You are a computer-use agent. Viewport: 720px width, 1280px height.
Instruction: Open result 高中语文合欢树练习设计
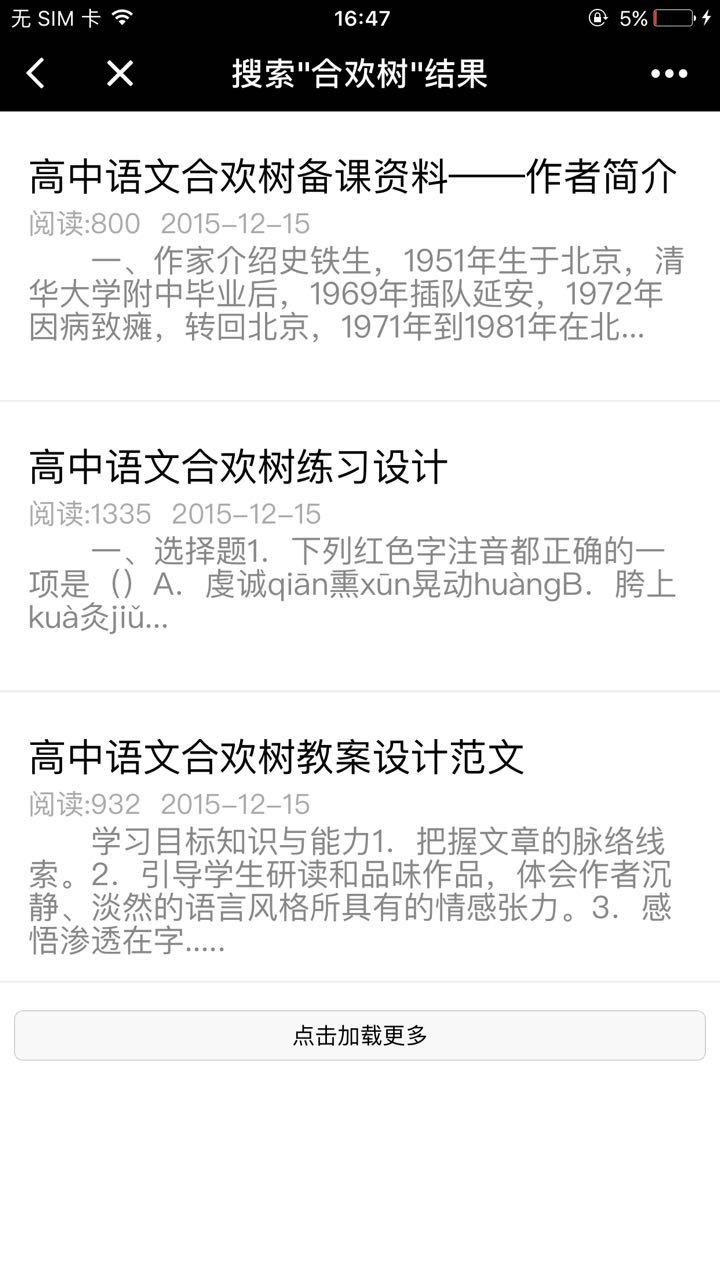[x=238, y=467]
